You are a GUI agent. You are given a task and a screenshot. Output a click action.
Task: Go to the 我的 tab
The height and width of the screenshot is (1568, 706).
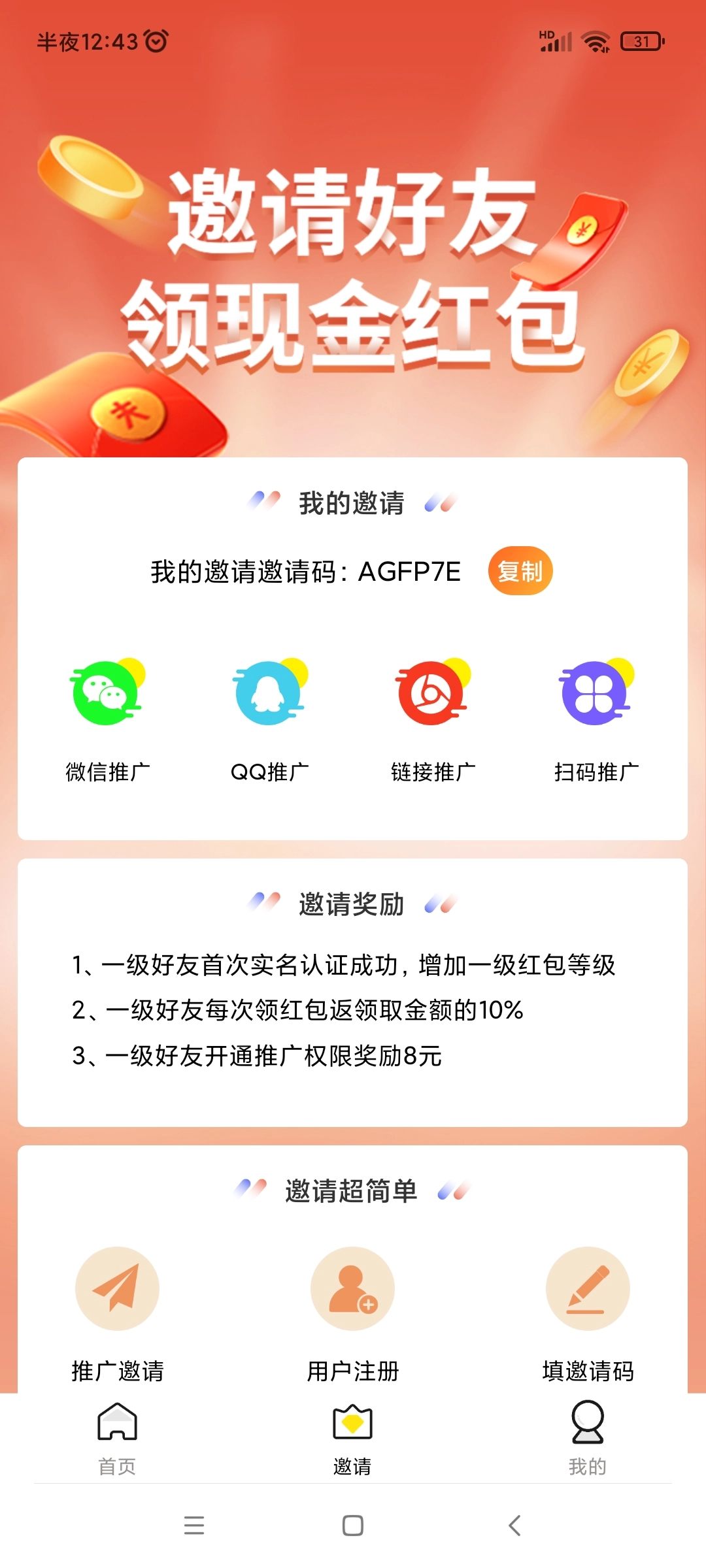(587, 1437)
